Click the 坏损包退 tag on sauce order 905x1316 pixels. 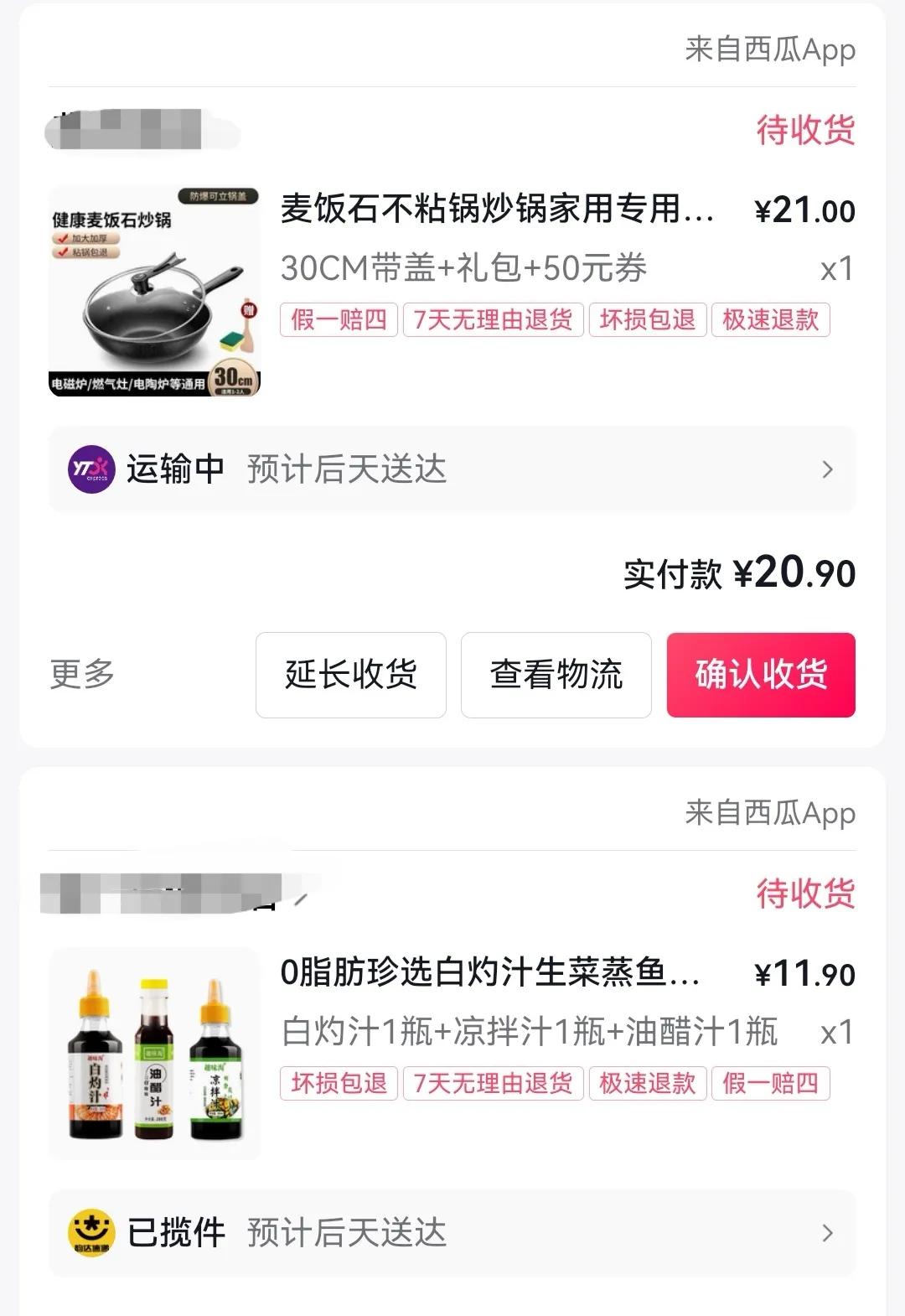click(338, 1084)
